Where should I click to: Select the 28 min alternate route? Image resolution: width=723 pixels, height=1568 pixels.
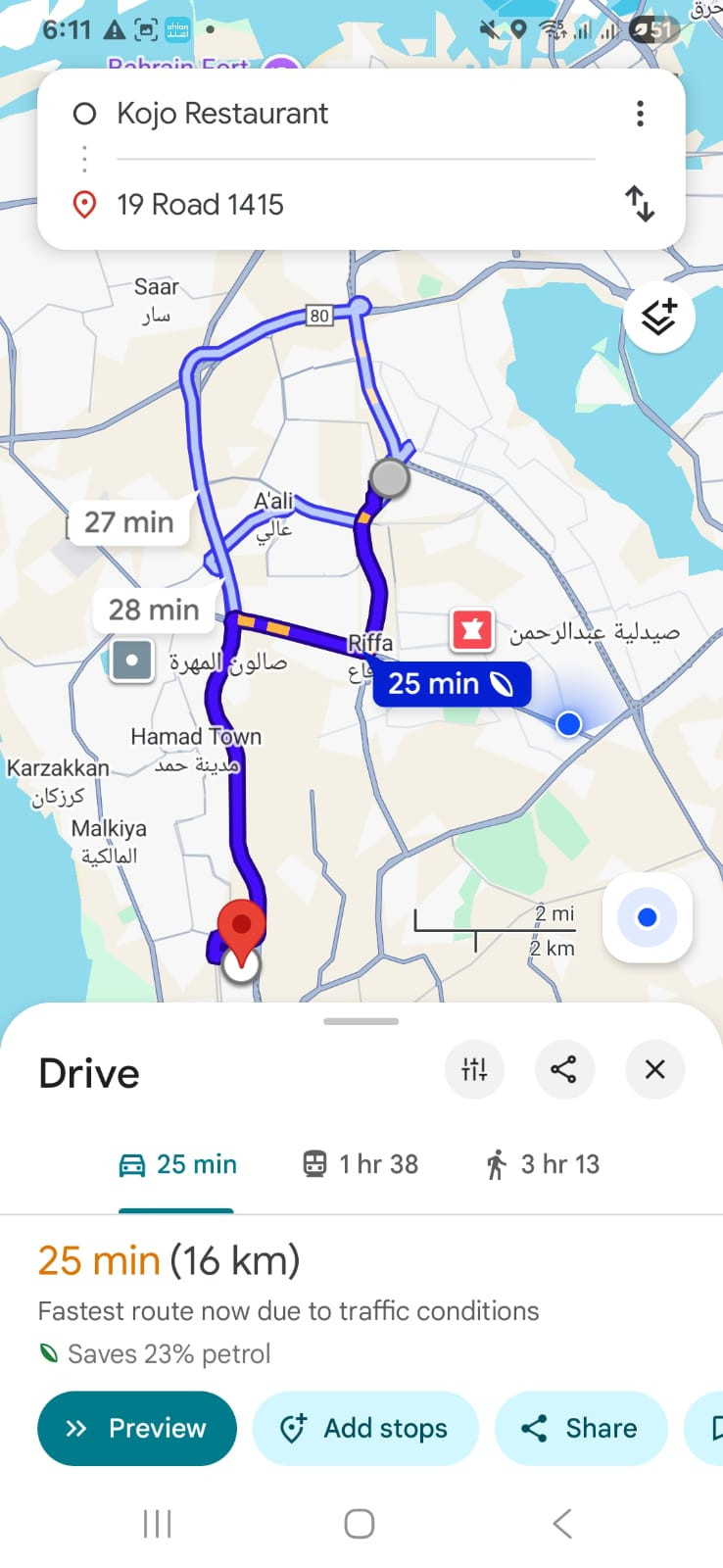[x=154, y=610]
